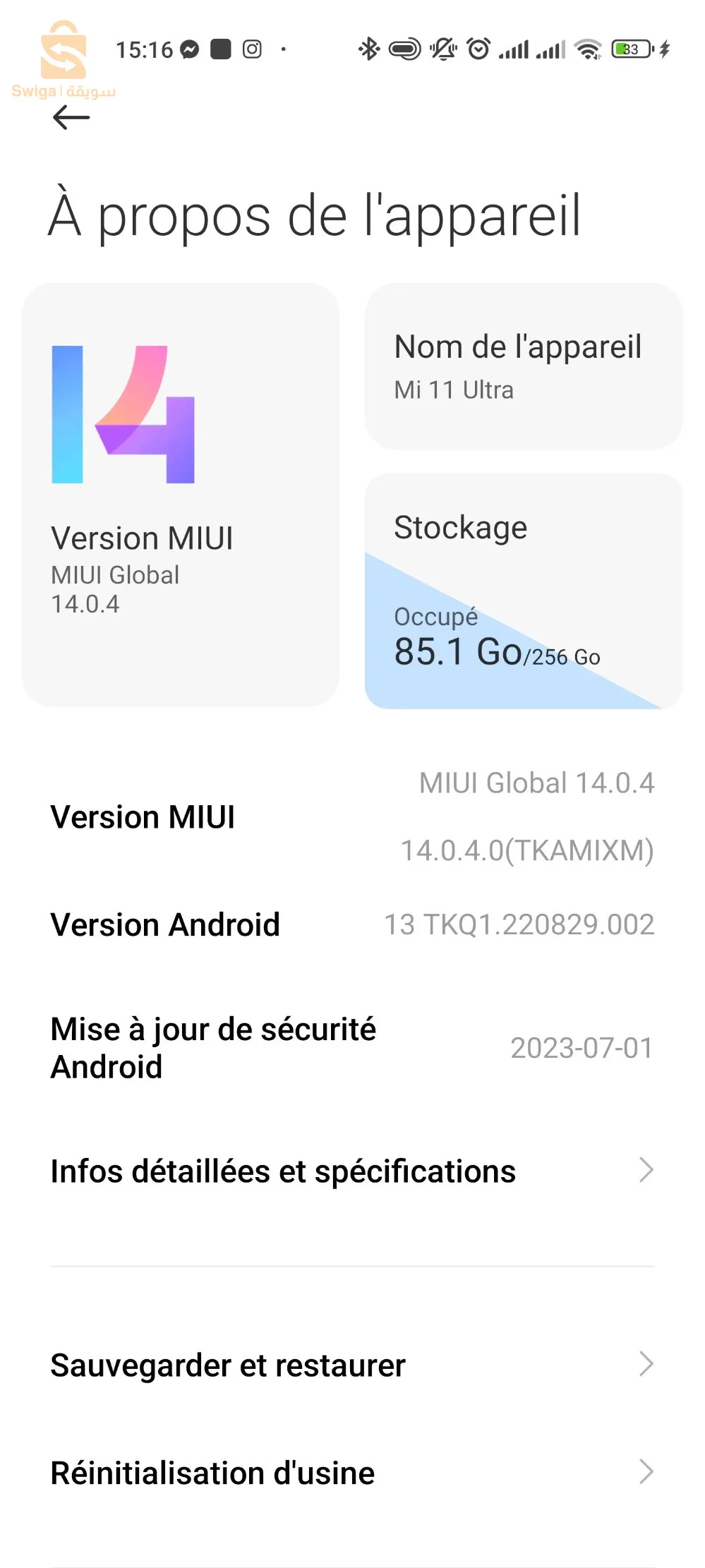Open Infos détaillées et spécifications
Image resolution: width=705 pixels, height=1568 pixels.
pos(352,1171)
